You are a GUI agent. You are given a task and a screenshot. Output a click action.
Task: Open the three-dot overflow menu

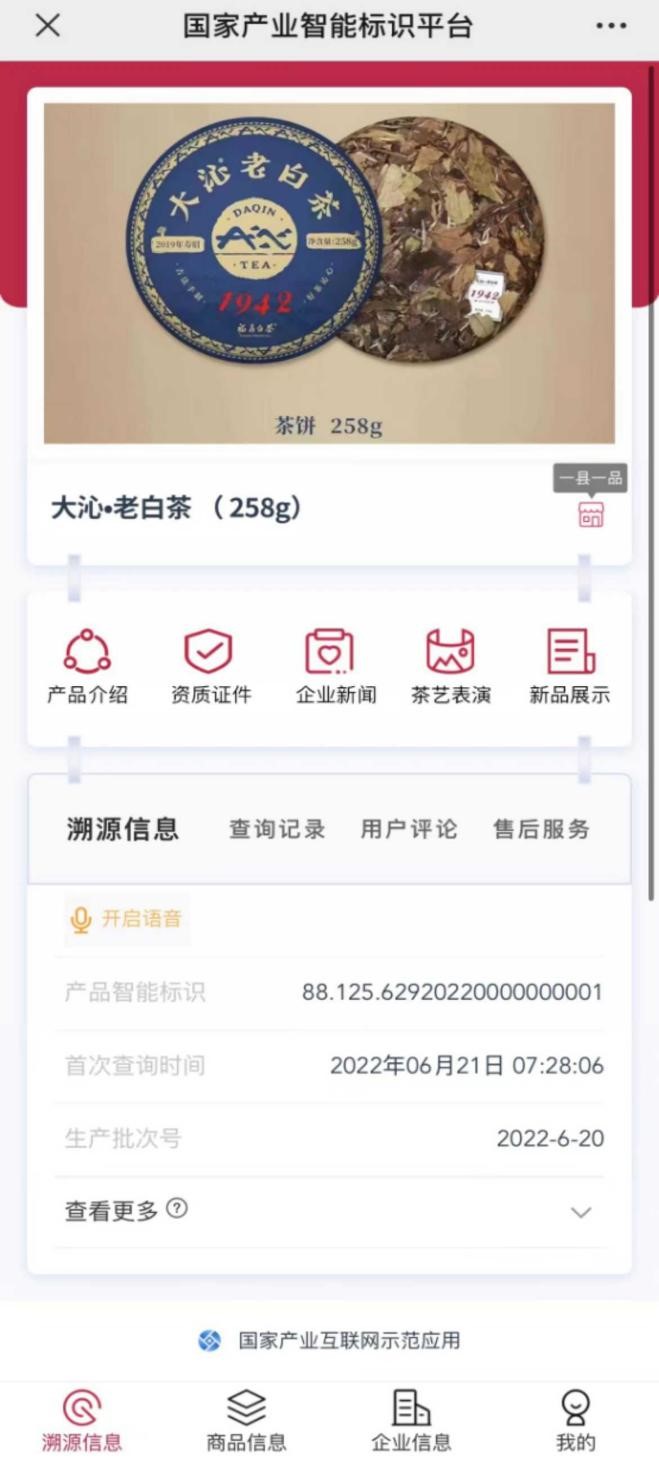point(611,27)
